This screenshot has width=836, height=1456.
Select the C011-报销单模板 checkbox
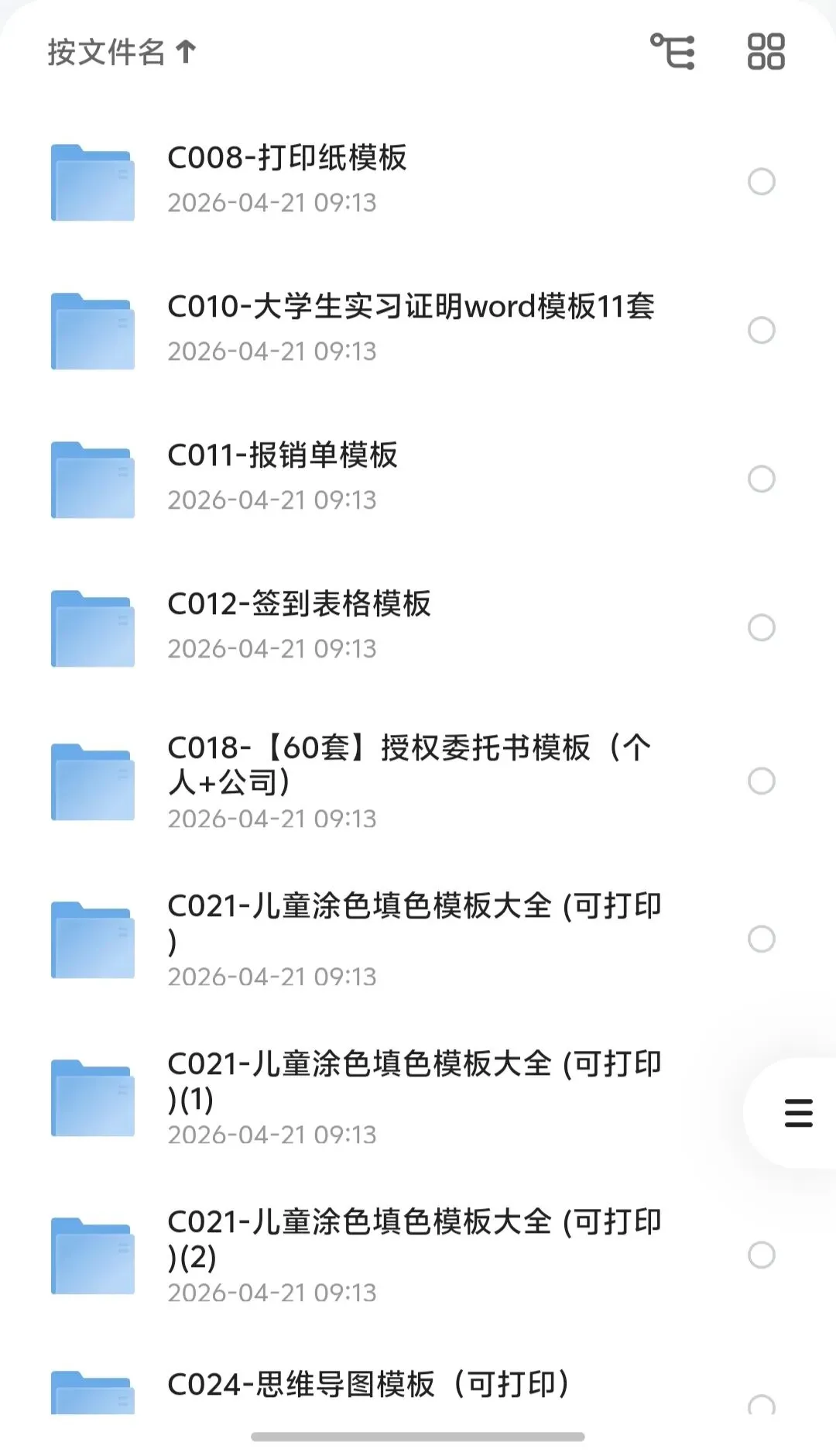click(762, 479)
